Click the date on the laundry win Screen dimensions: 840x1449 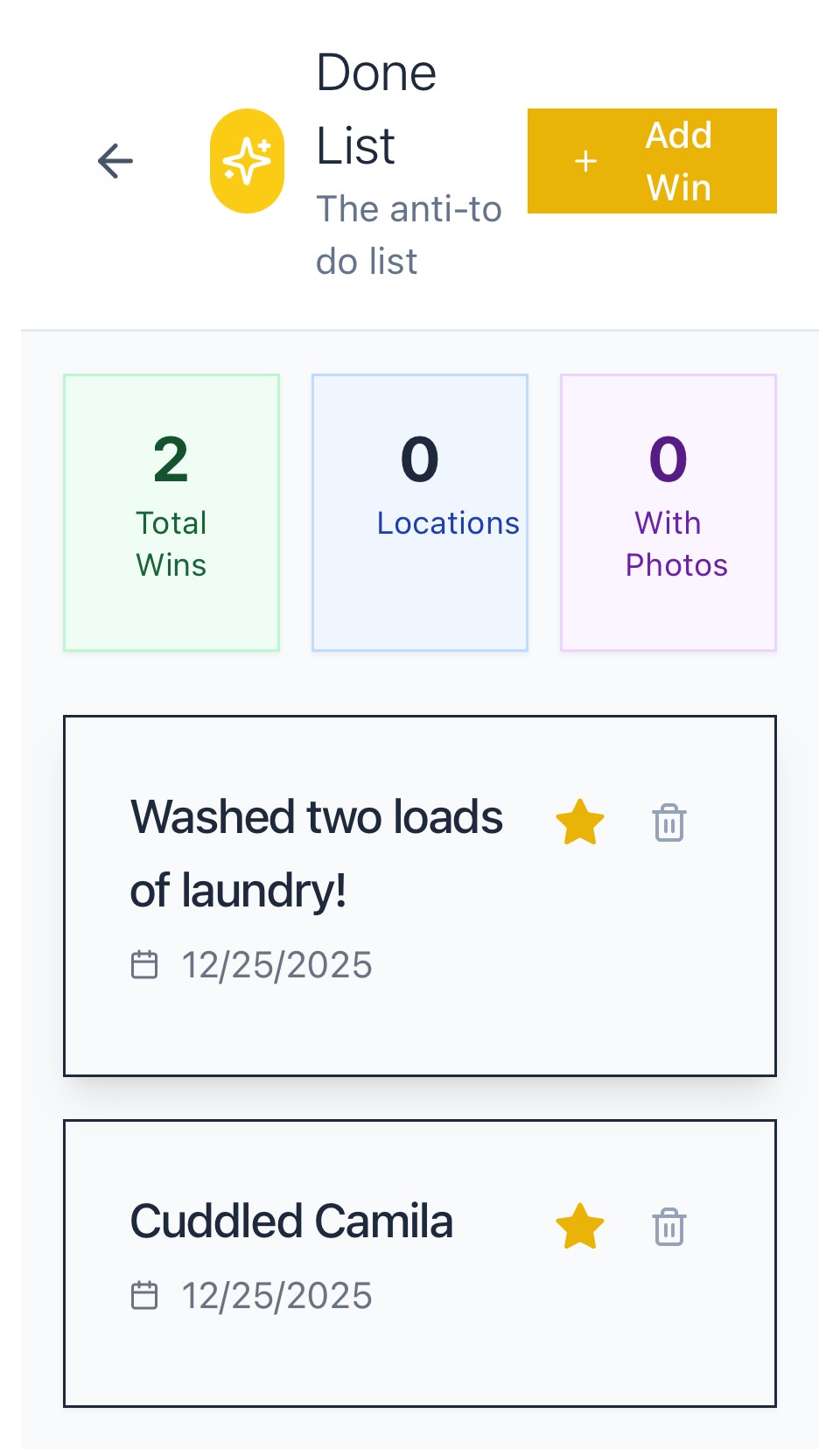[276, 963]
